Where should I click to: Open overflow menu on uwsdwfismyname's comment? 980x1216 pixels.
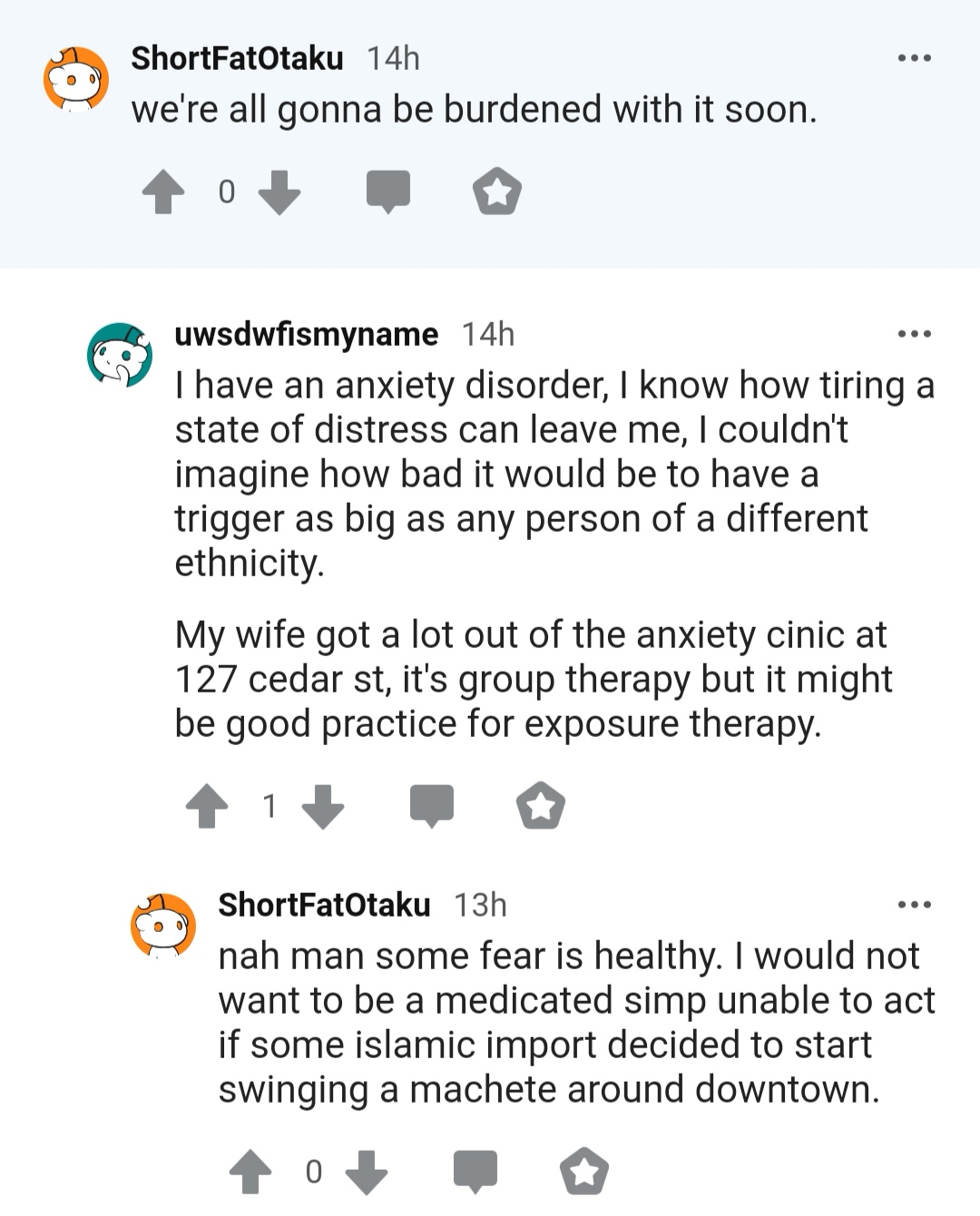914,335
